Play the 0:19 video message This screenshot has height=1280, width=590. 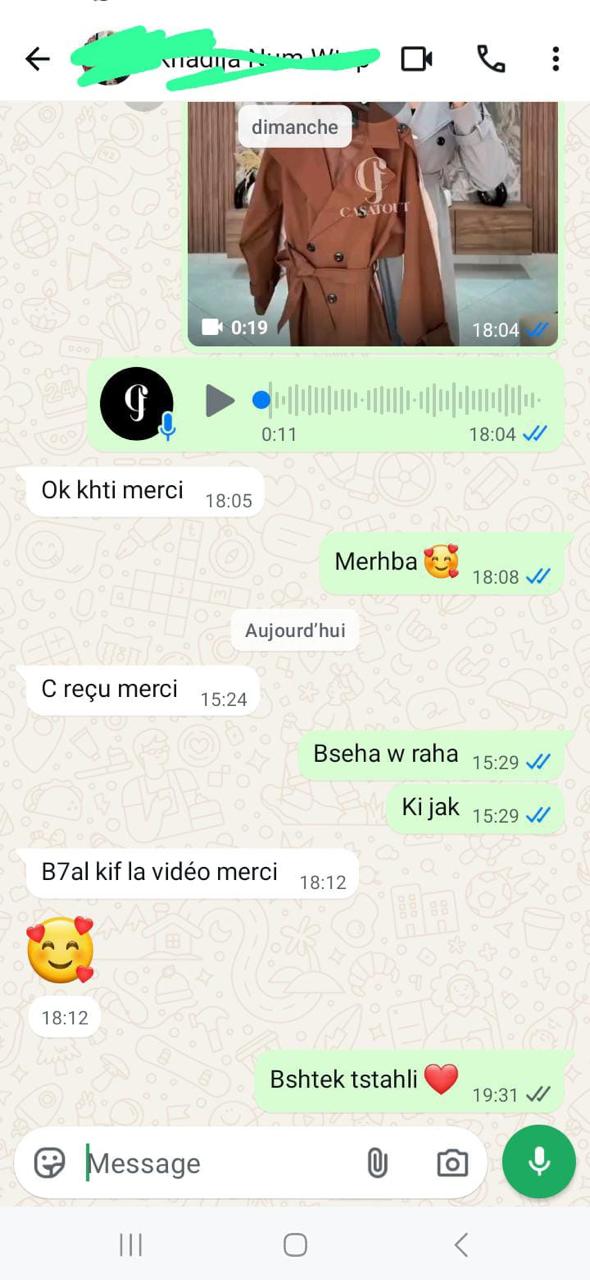click(x=372, y=223)
